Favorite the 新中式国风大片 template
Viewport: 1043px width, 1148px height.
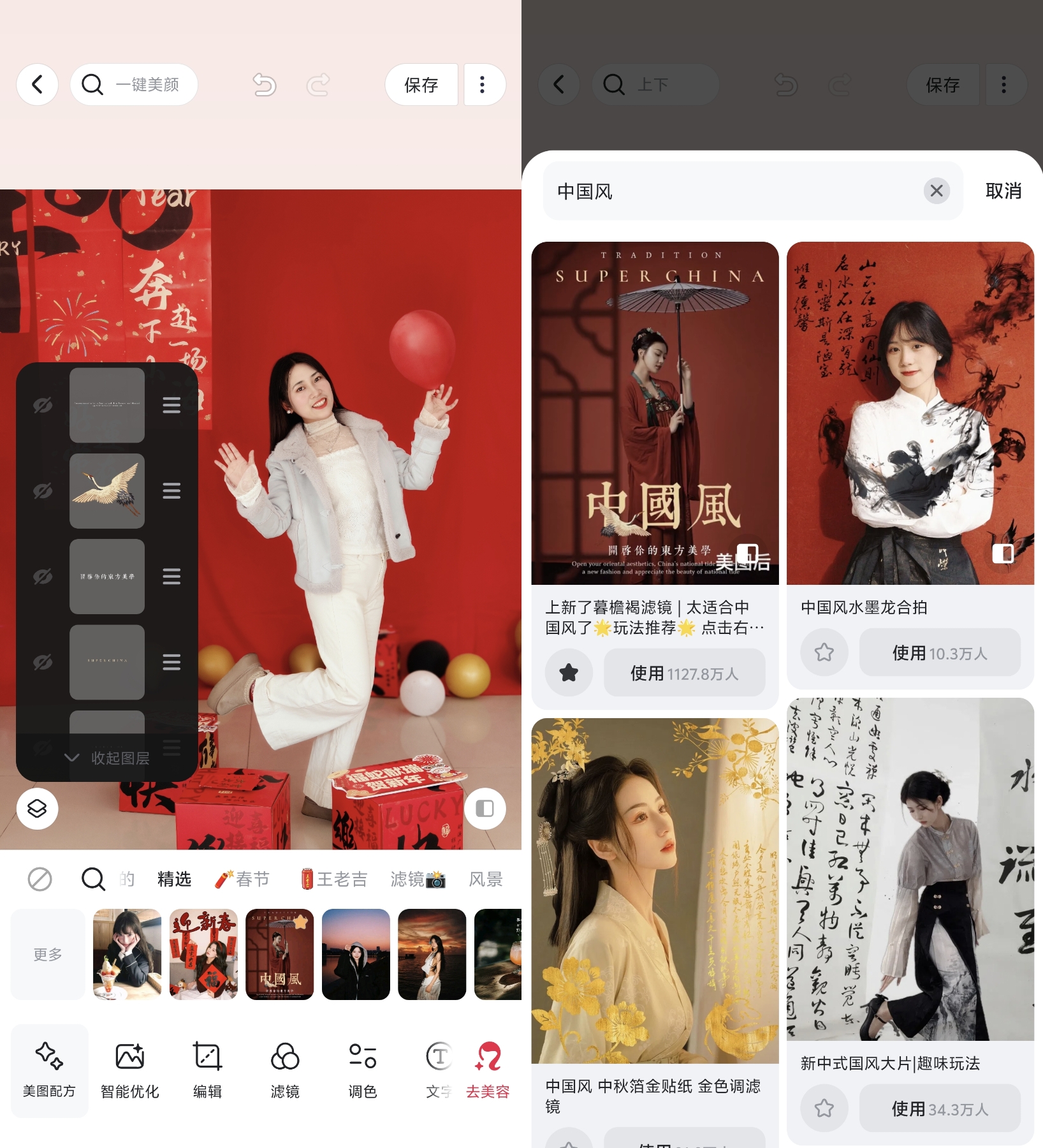[824, 1108]
